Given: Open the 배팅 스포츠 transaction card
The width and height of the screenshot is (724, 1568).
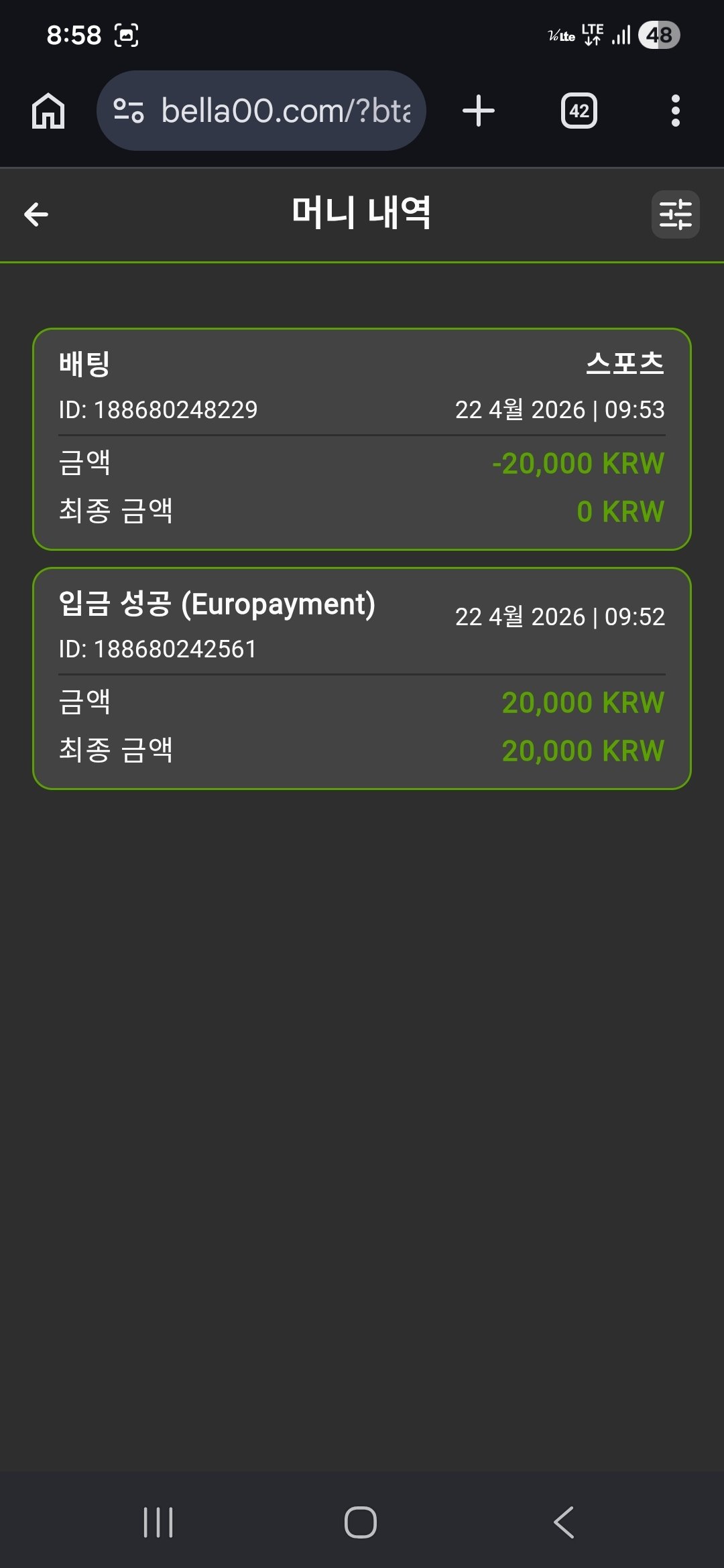Looking at the screenshot, I should tap(362, 439).
